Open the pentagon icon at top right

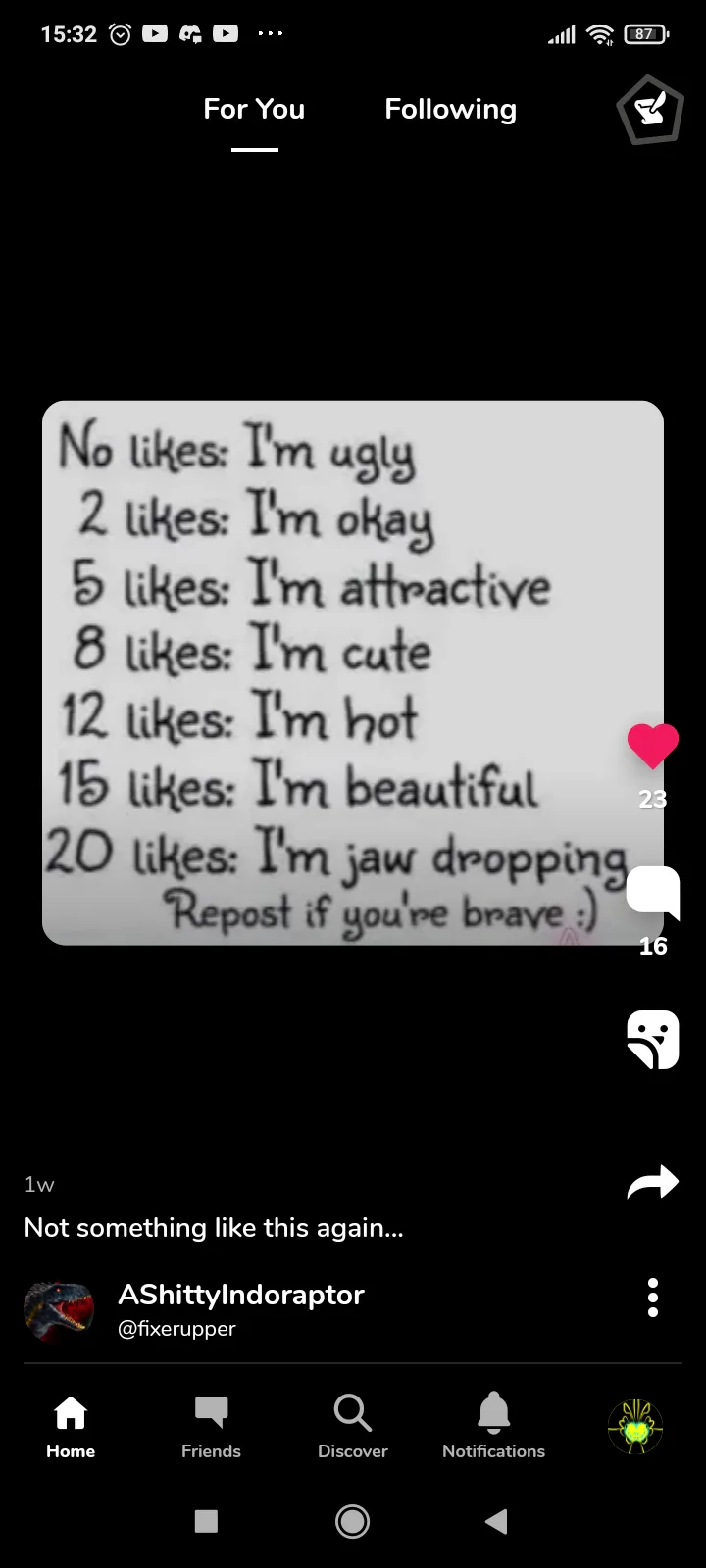tap(649, 110)
